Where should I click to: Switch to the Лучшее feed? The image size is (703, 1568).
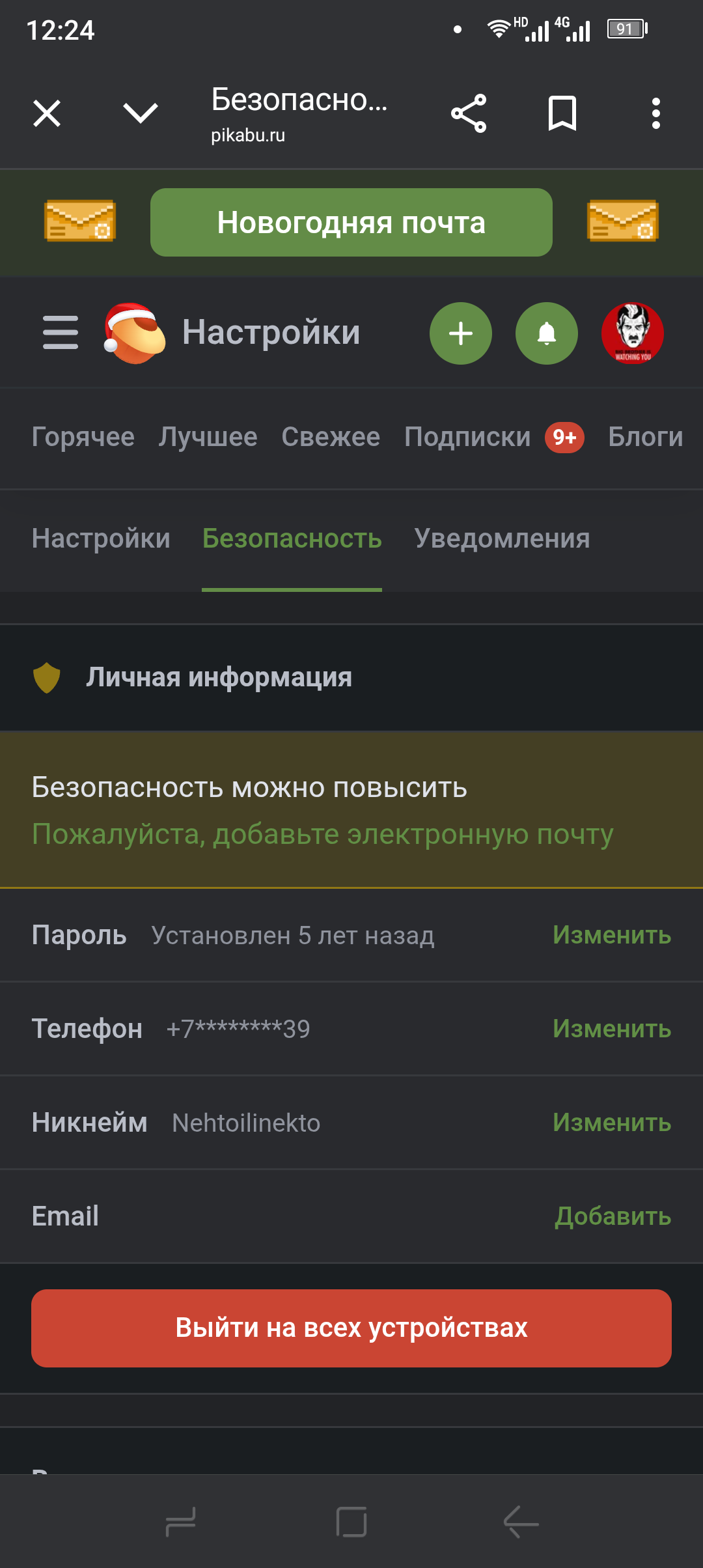tap(208, 437)
